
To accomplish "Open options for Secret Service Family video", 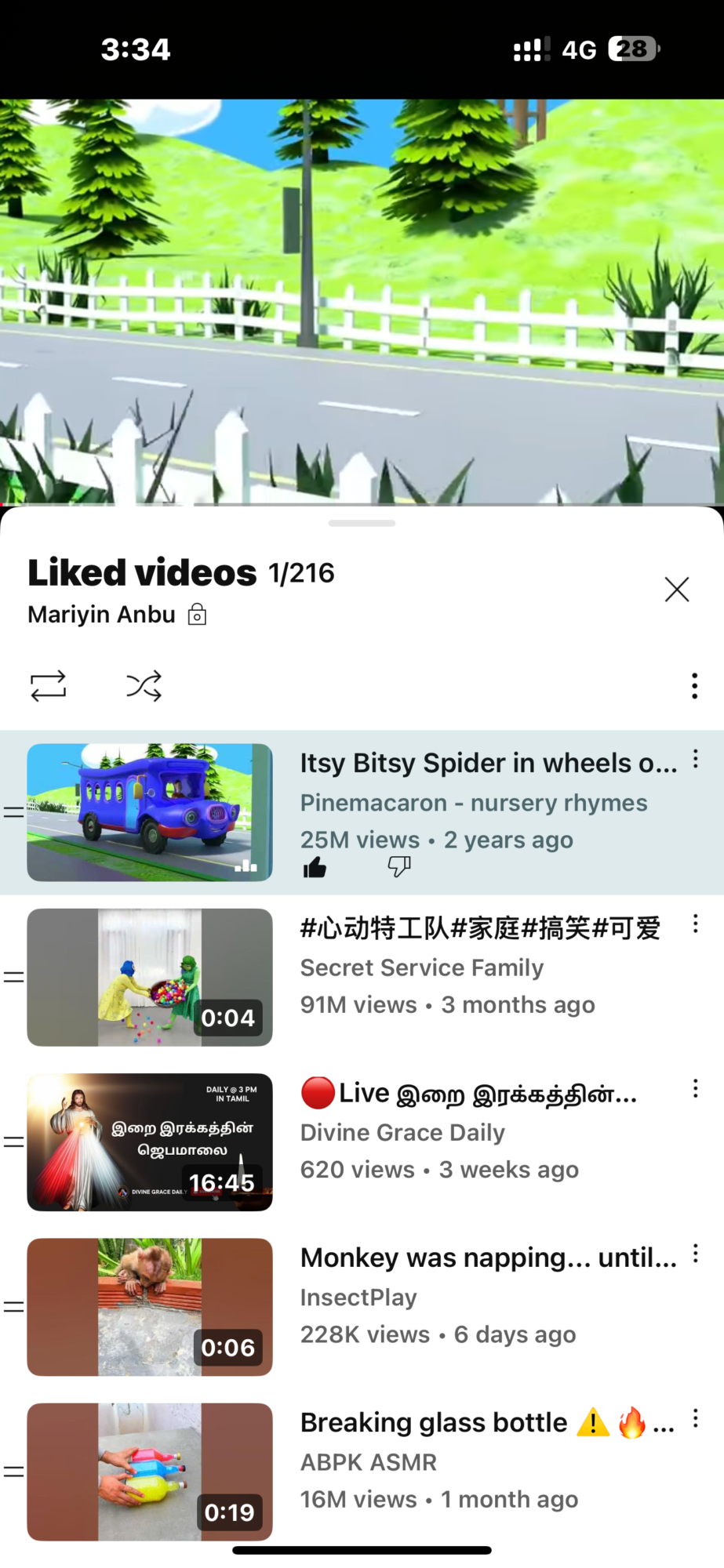I will point(695,924).
